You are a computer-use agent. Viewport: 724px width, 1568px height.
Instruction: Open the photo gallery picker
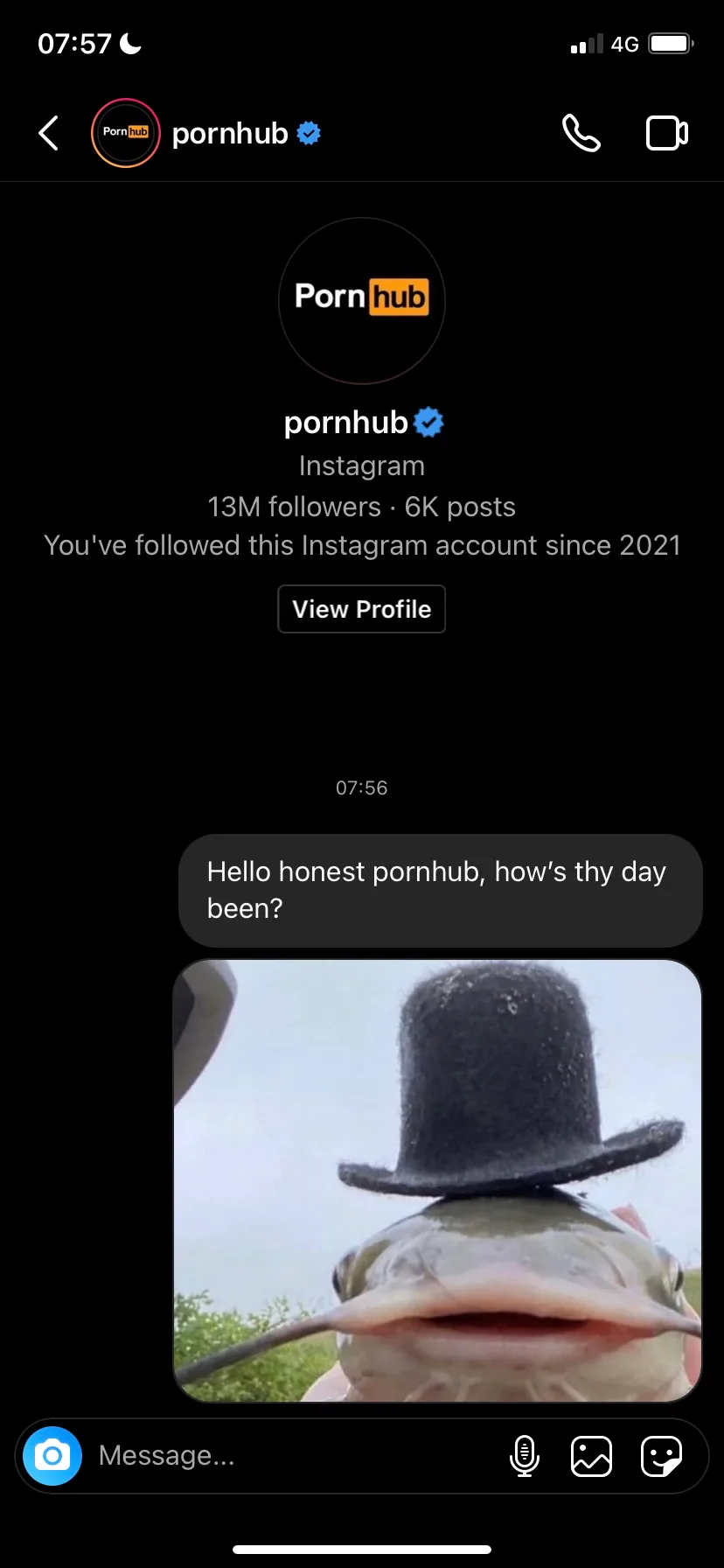click(x=591, y=1456)
